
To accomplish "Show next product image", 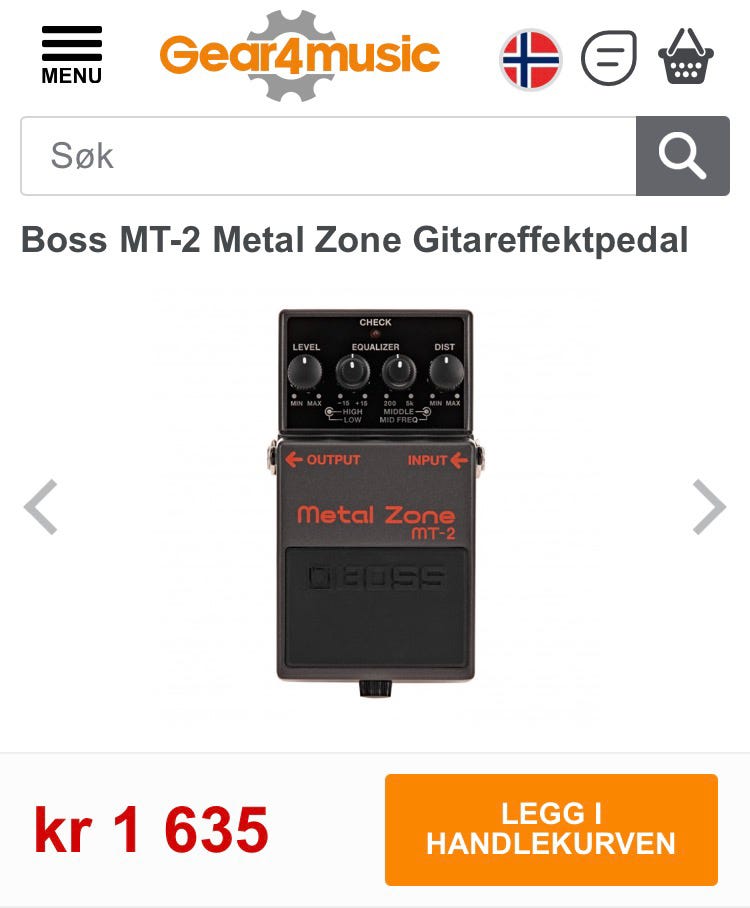I will (709, 508).
